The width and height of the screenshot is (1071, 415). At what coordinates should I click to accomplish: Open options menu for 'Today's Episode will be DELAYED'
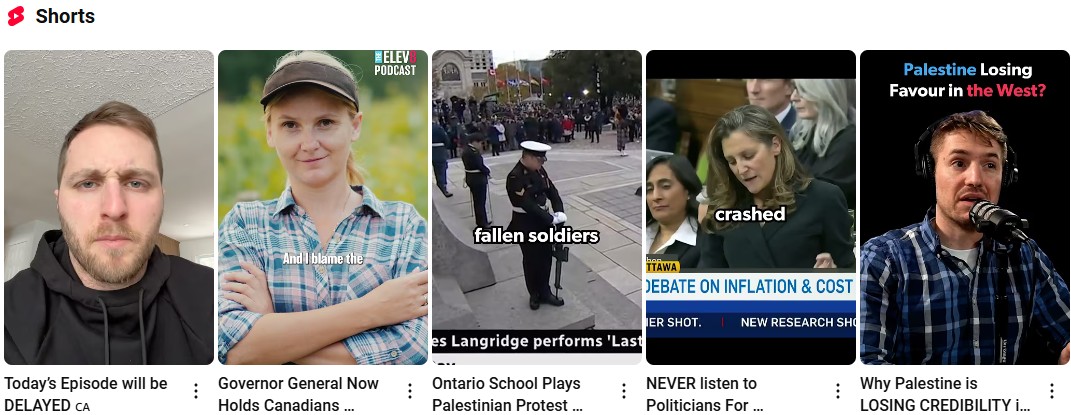pos(196,391)
